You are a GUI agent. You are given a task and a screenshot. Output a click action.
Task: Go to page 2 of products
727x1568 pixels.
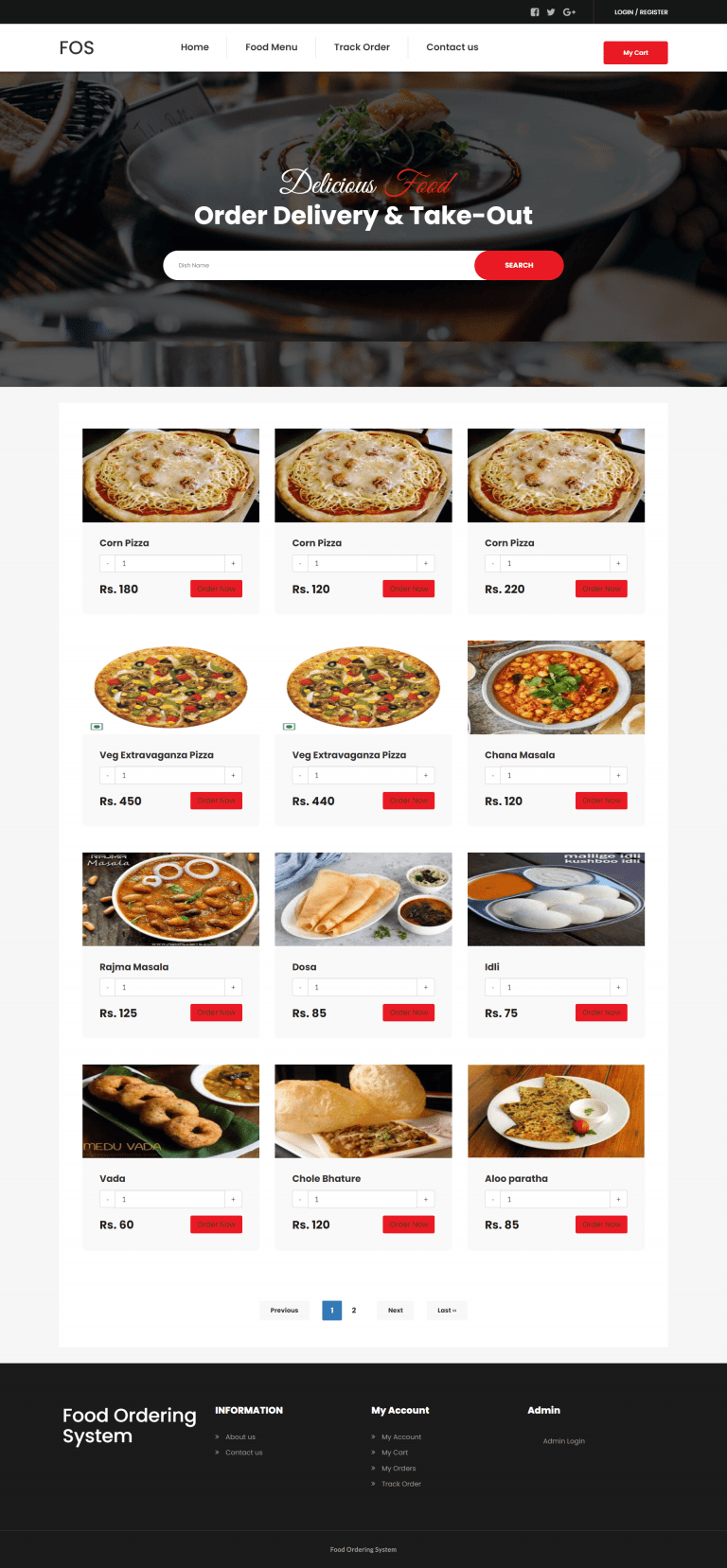point(354,1310)
